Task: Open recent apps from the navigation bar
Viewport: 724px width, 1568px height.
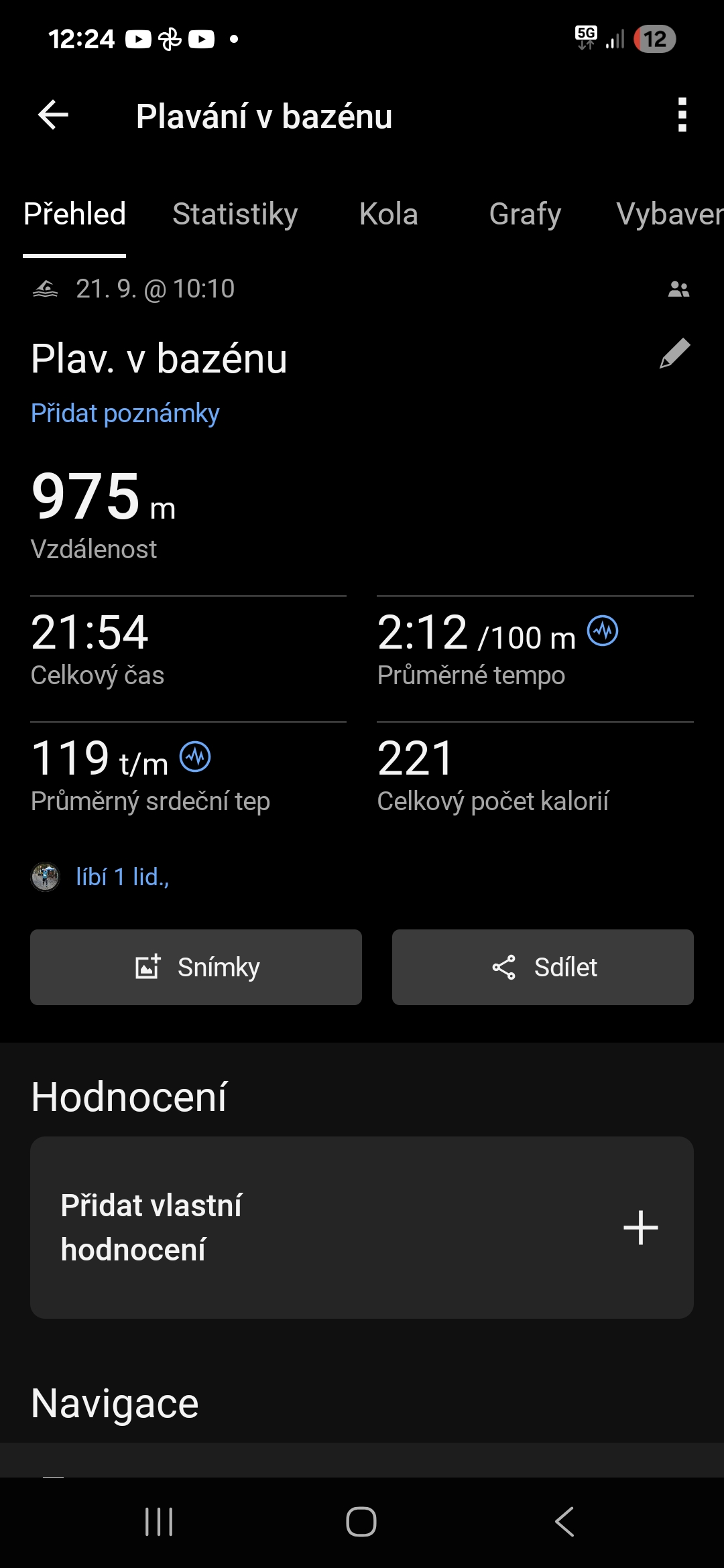Action: (159, 1521)
